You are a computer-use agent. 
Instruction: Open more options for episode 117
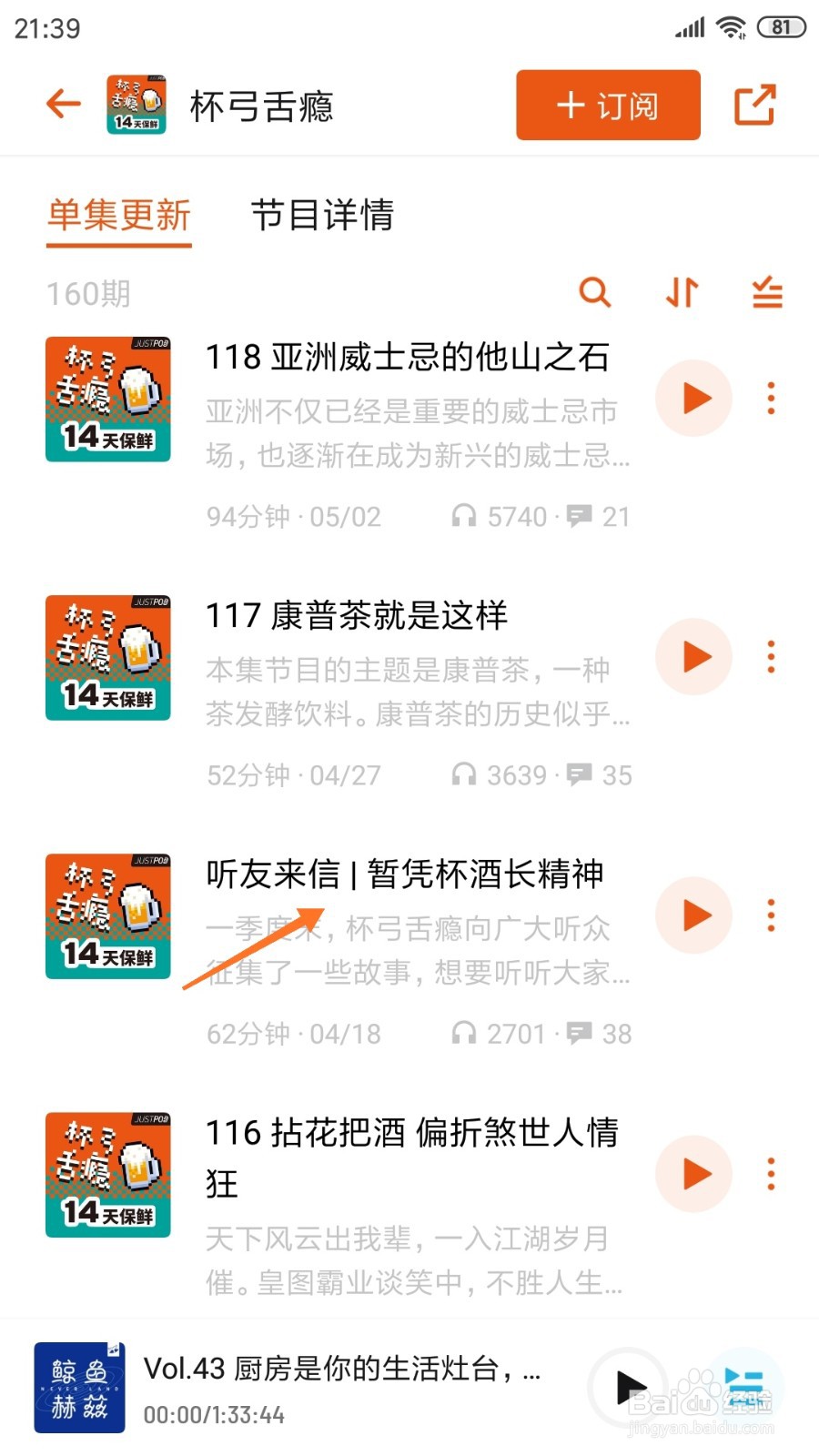point(771,656)
